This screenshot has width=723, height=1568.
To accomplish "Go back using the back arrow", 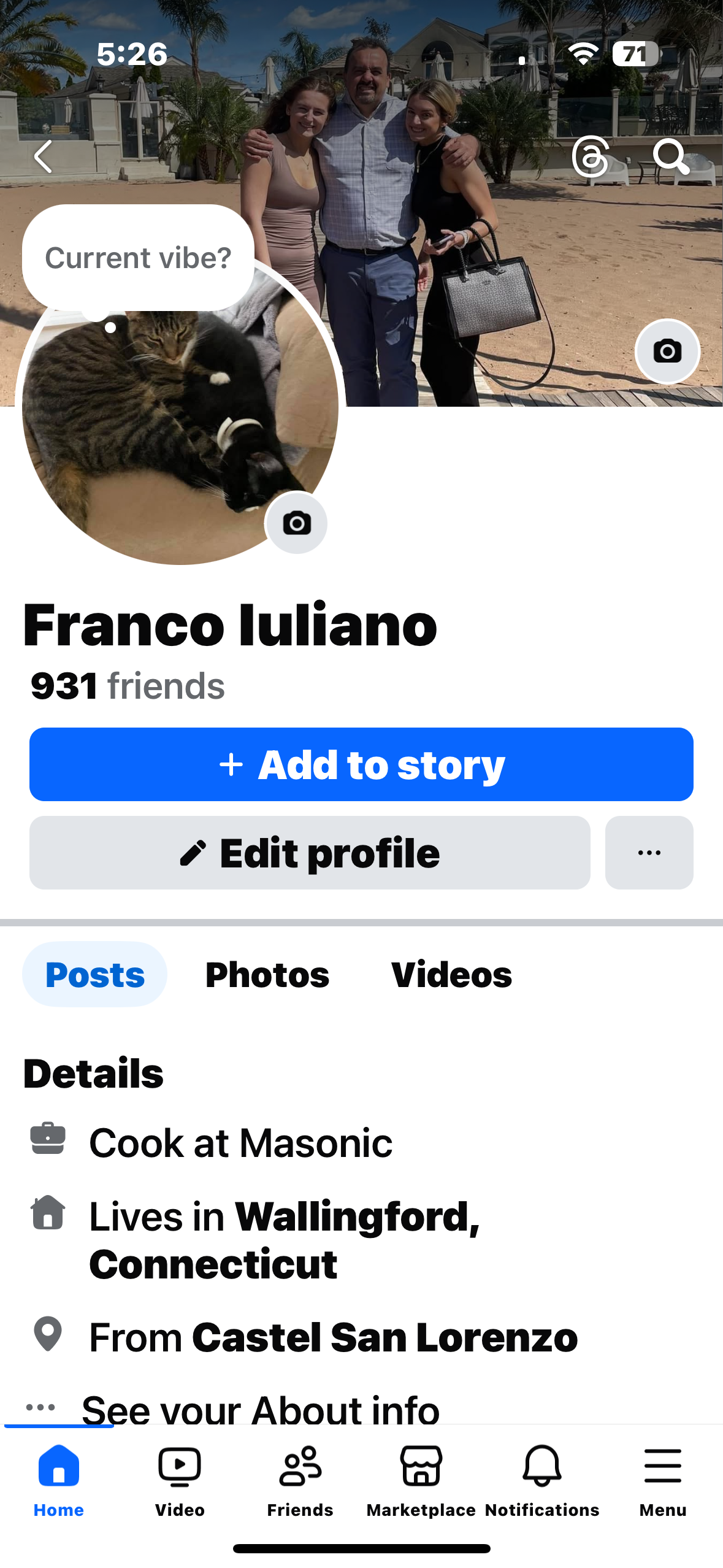I will pyautogui.click(x=44, y=156).
